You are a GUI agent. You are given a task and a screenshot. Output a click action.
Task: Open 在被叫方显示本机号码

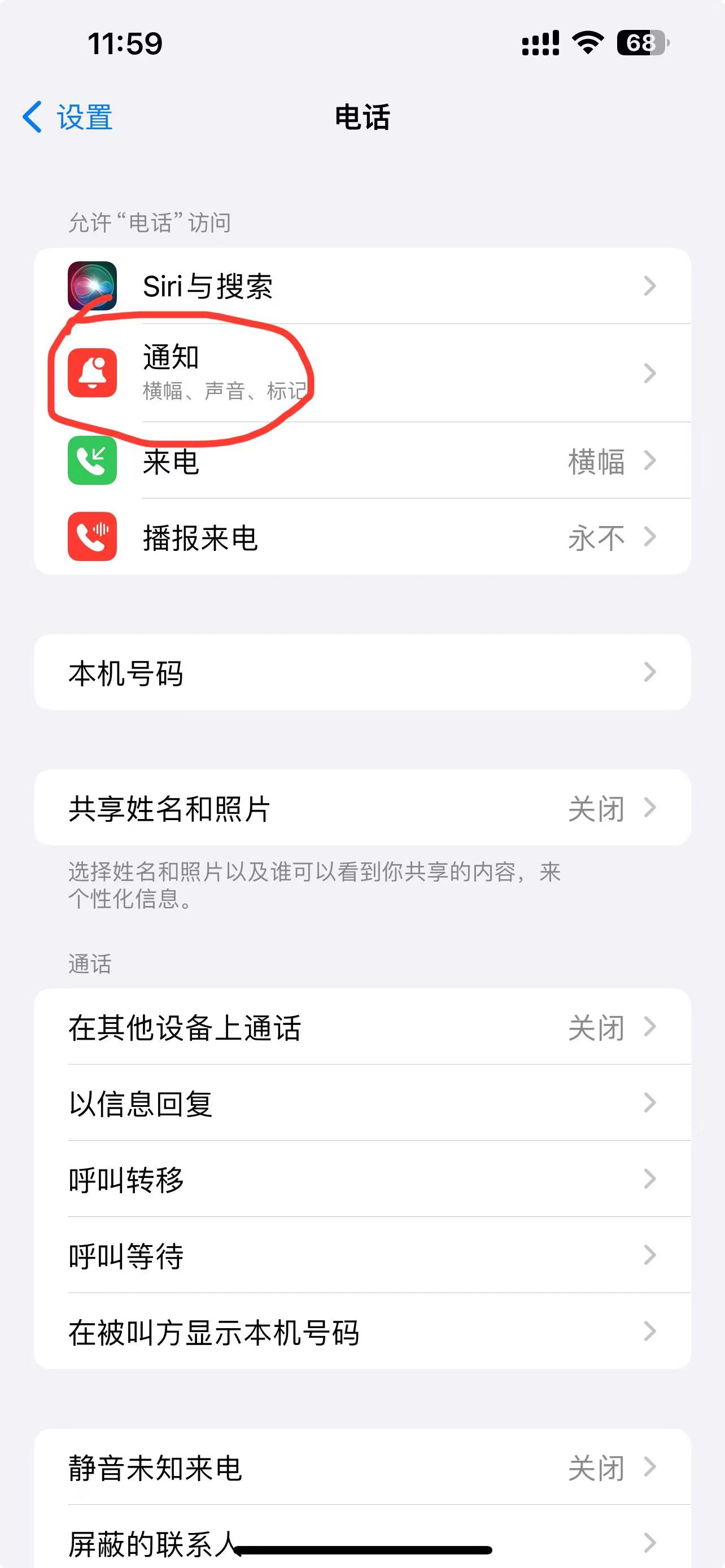362,1331
